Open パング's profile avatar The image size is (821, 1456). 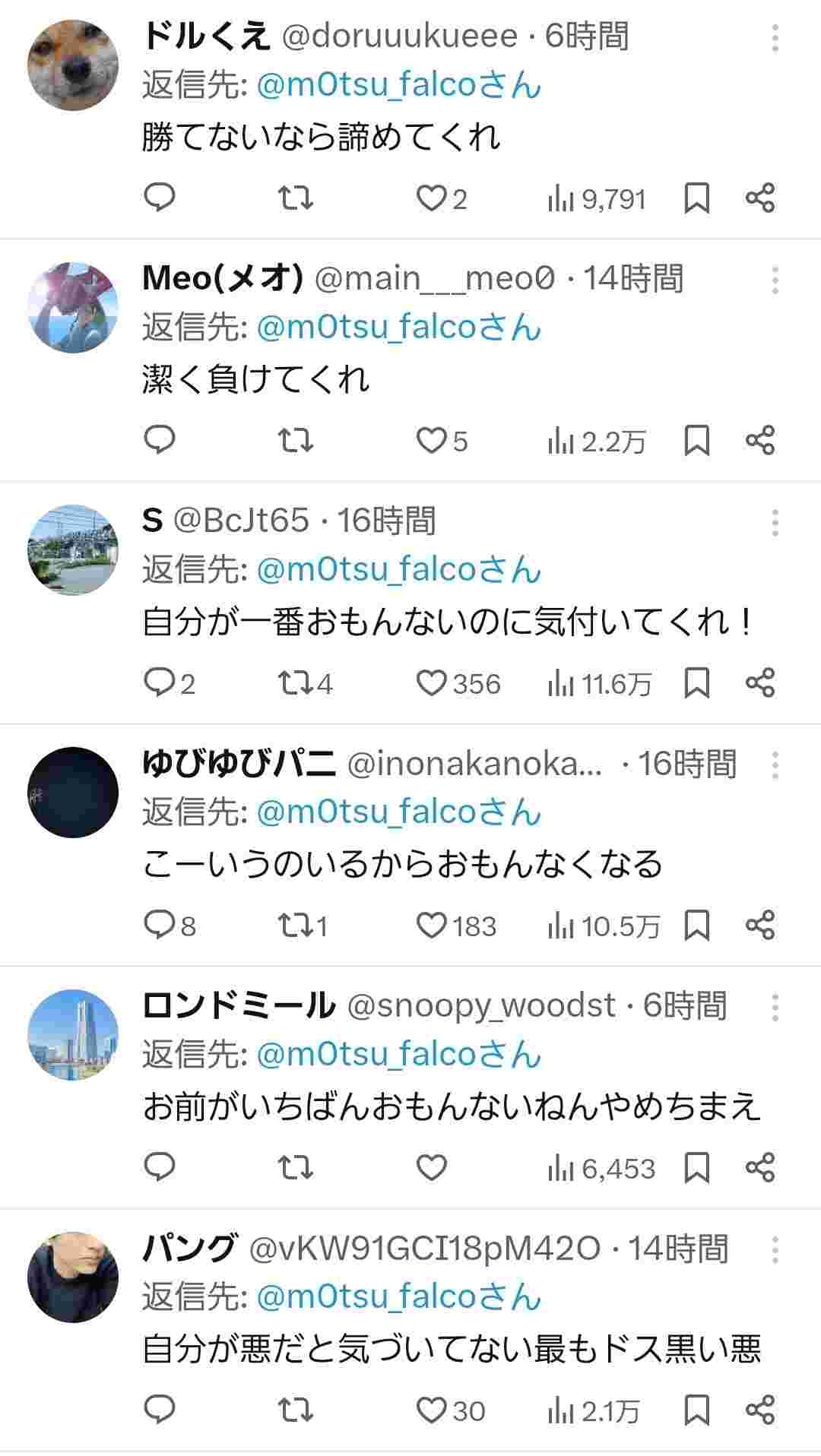click(x=73, y=1277)
